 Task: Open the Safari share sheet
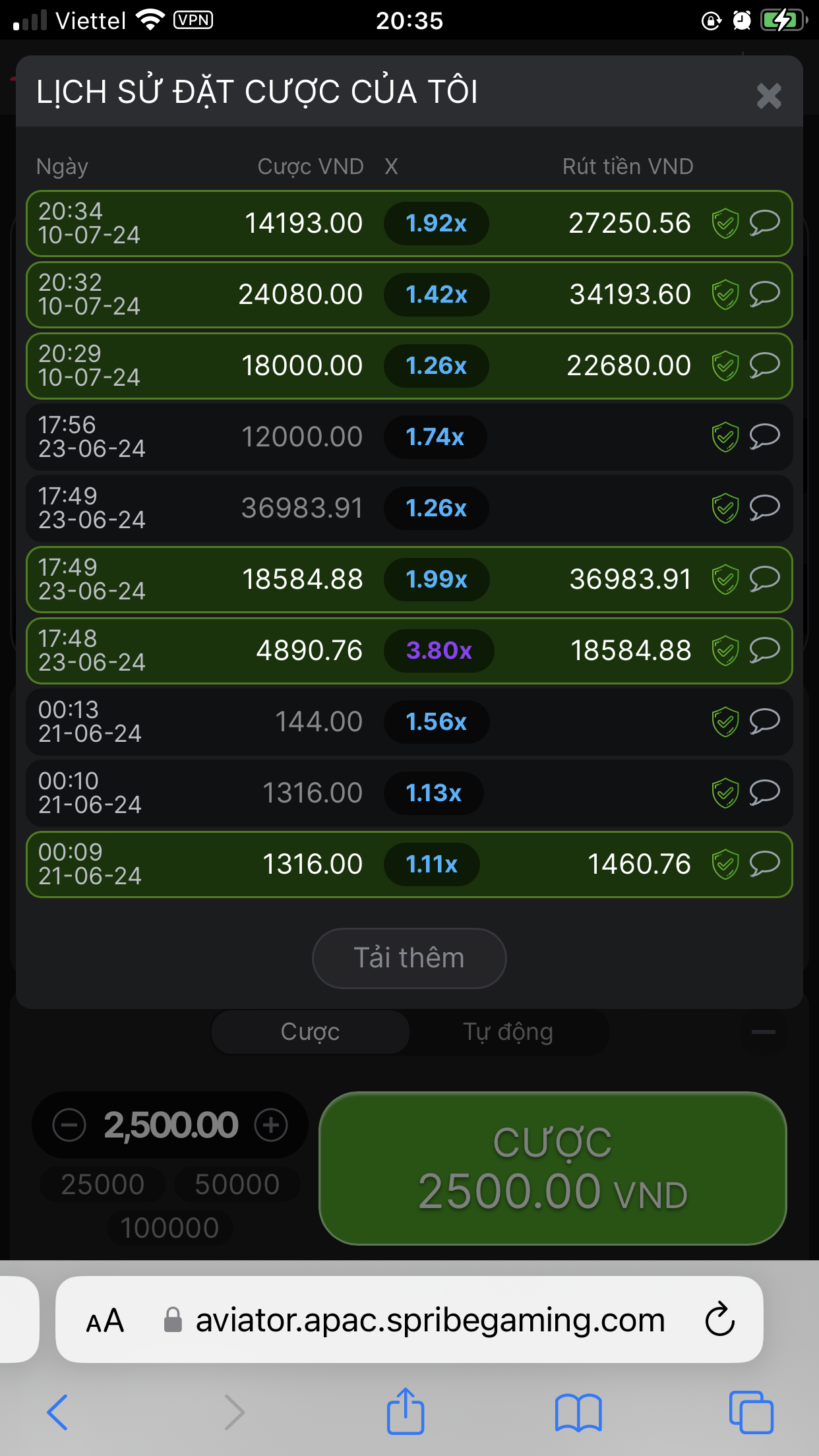tap(405, 1411)
